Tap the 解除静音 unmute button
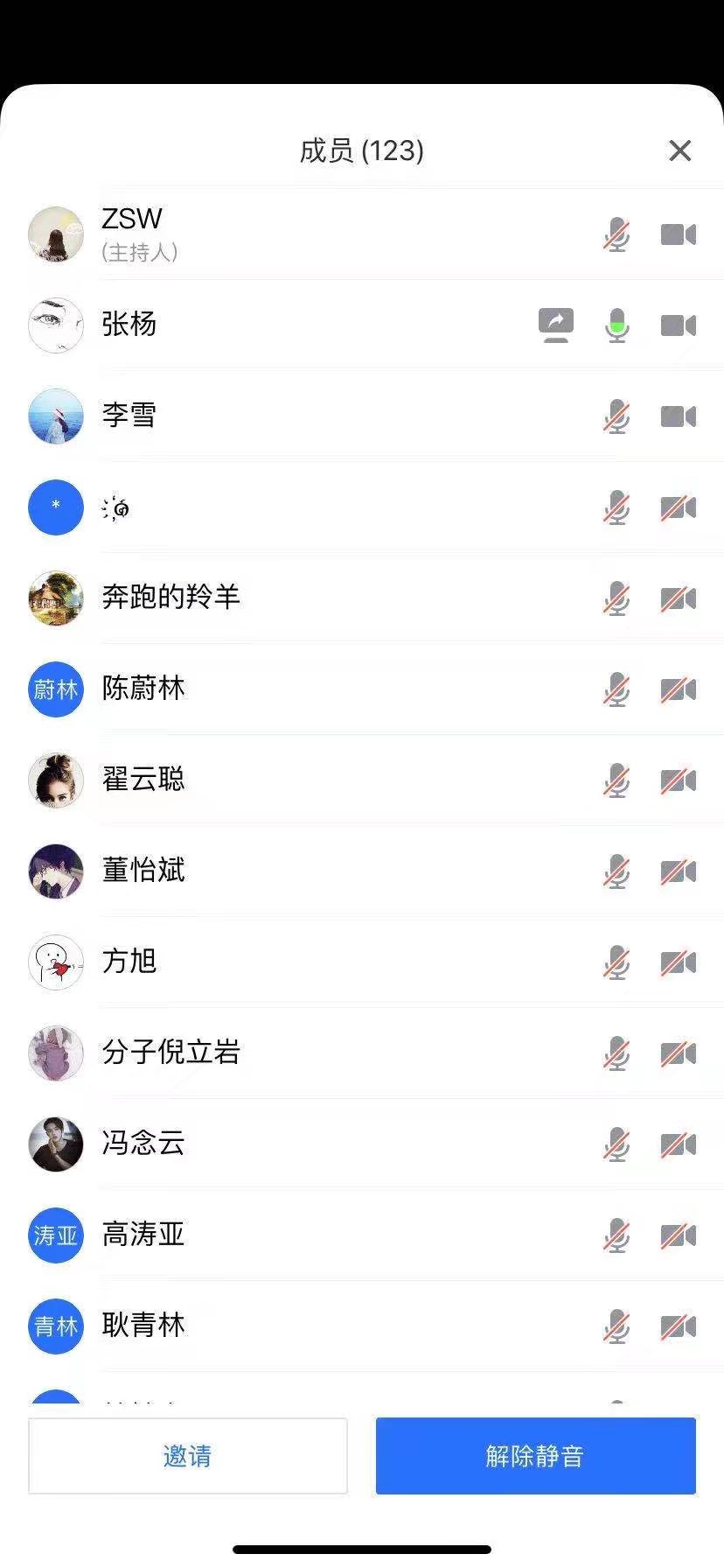This screenshot has width=724, height=1568. [535, 1456]
